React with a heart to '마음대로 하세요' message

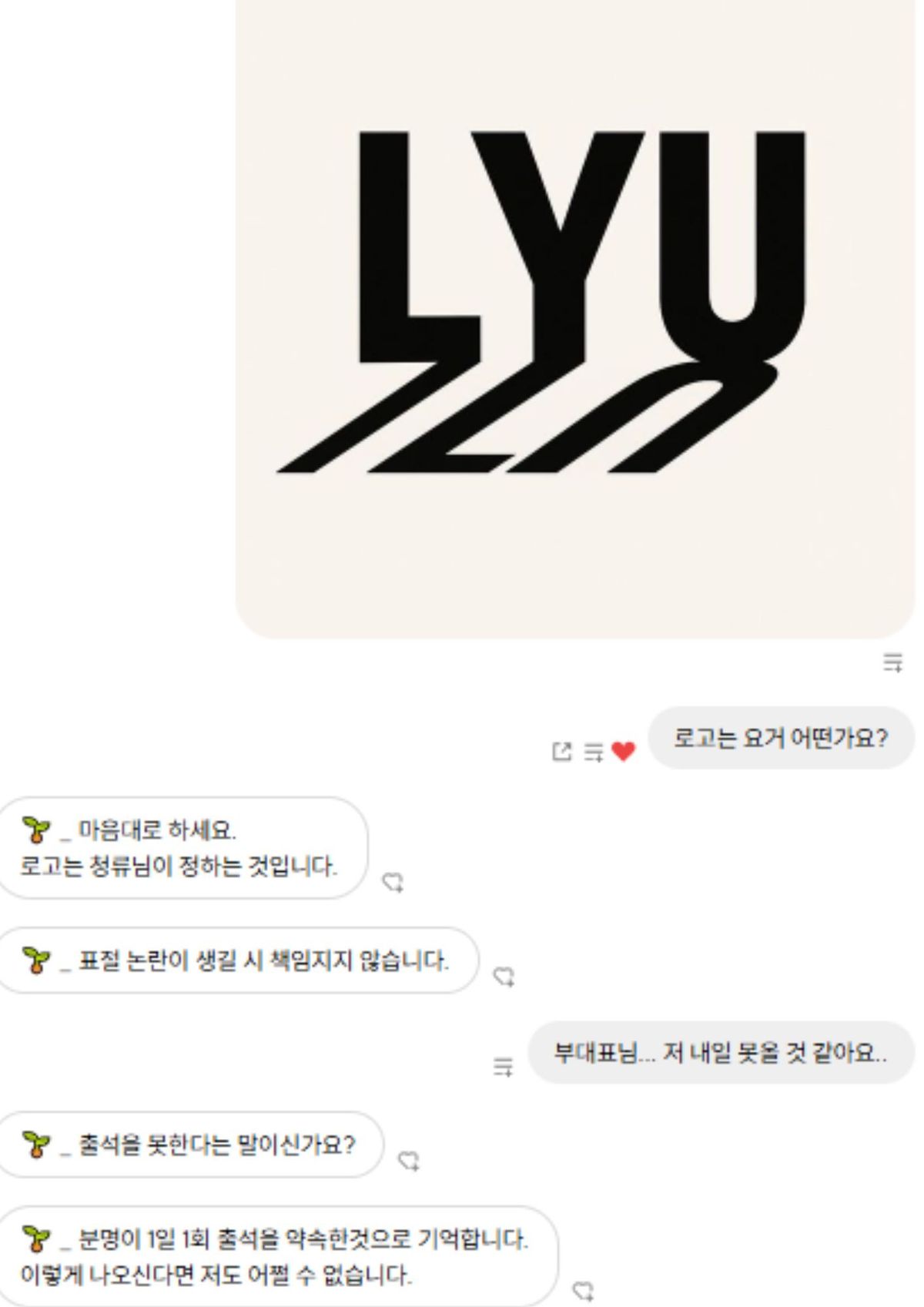[x=393, y=883]
